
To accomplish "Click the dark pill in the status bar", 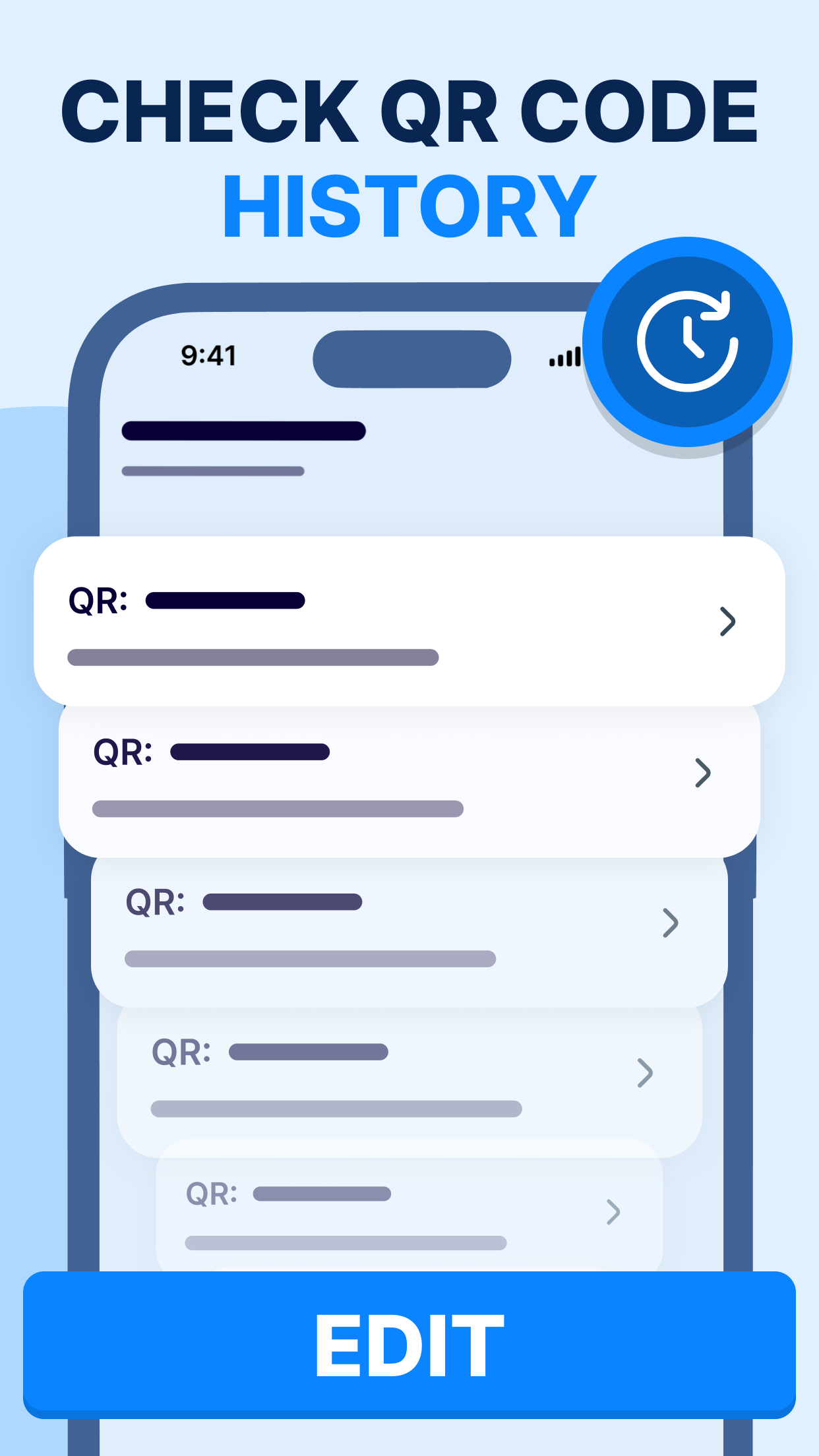I will click(x=411, y=357).
